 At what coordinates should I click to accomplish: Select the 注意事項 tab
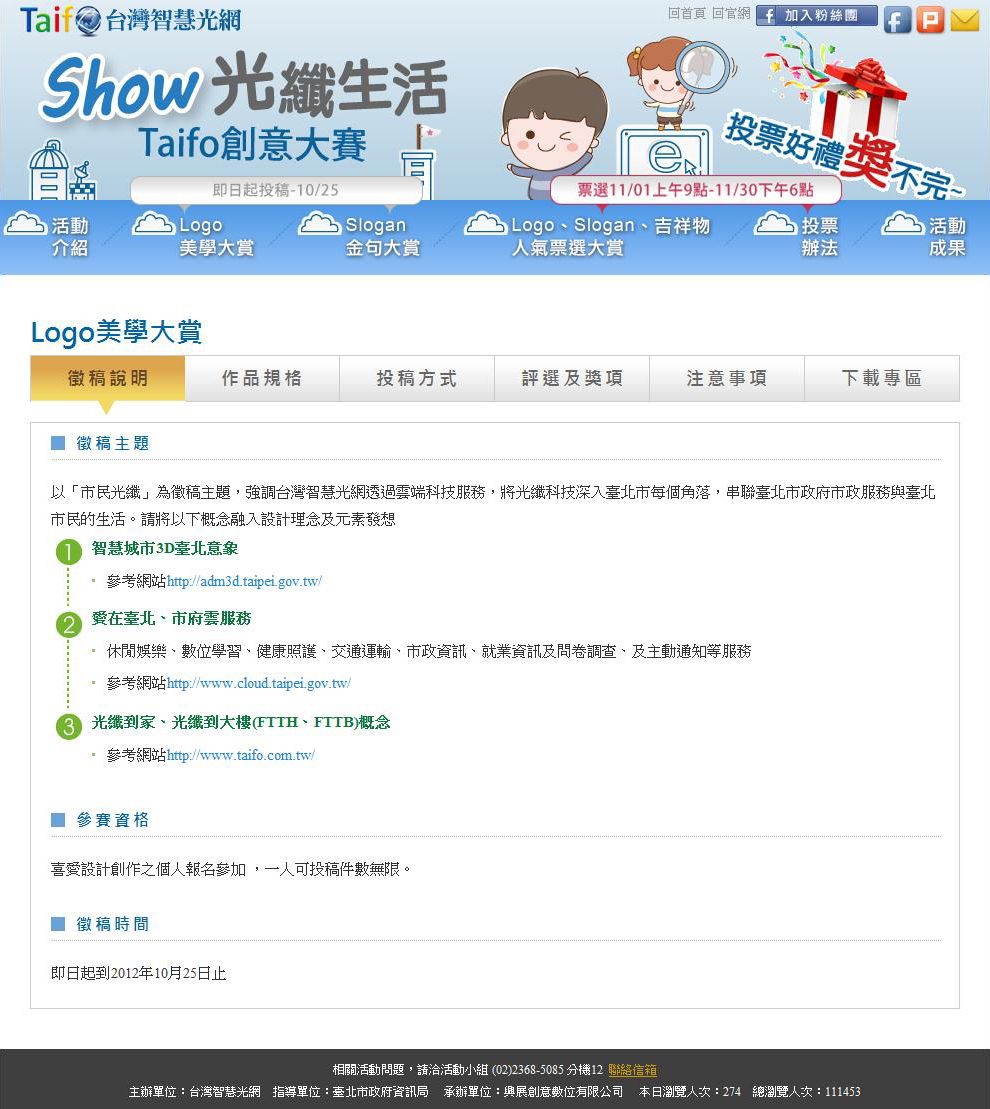(x=727, y=378)
